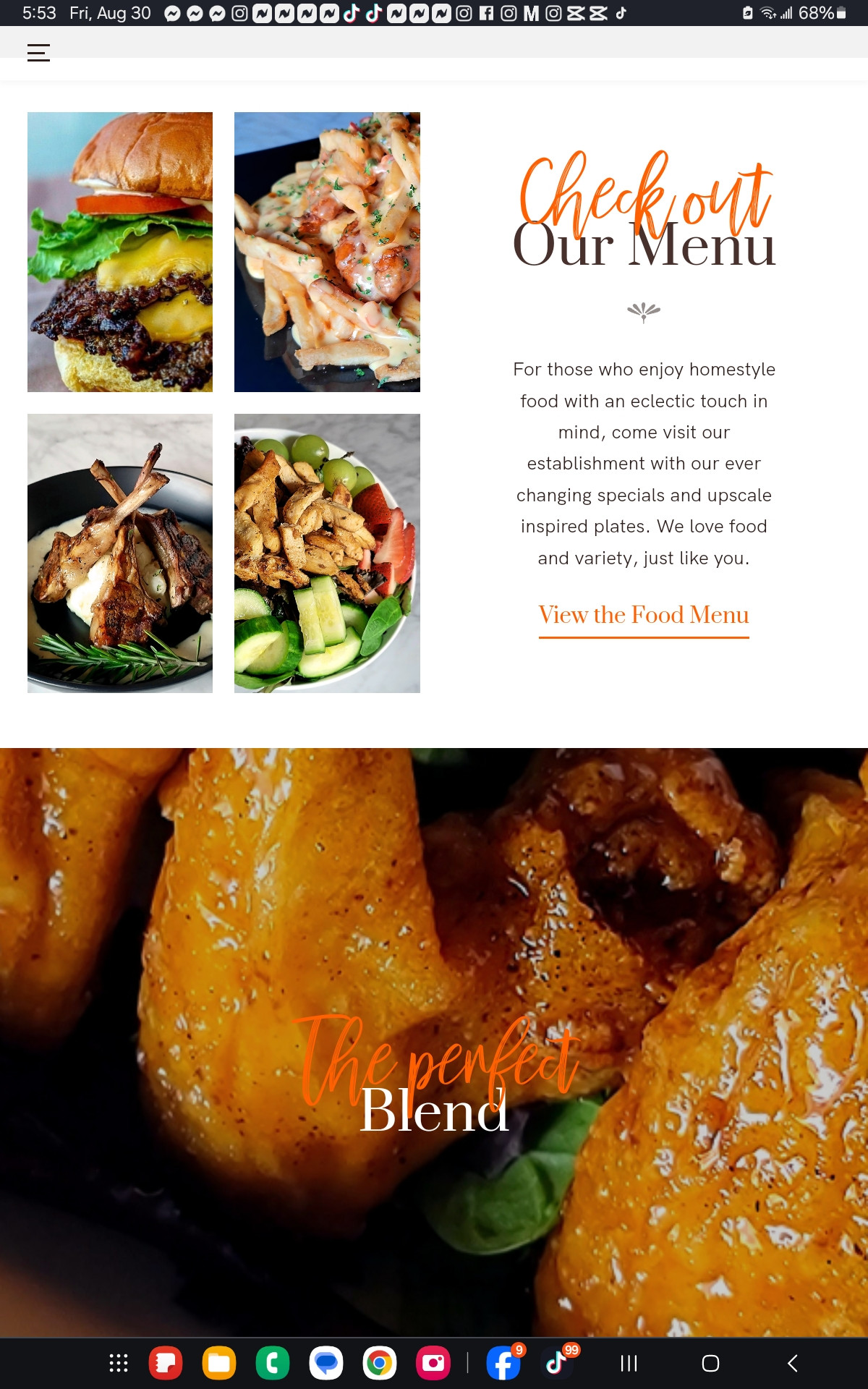Image resolution: width=868 pixels, height=1389 pixels.
Task: Launch Chrome from the taskbar
Action: coord(380,1364)
